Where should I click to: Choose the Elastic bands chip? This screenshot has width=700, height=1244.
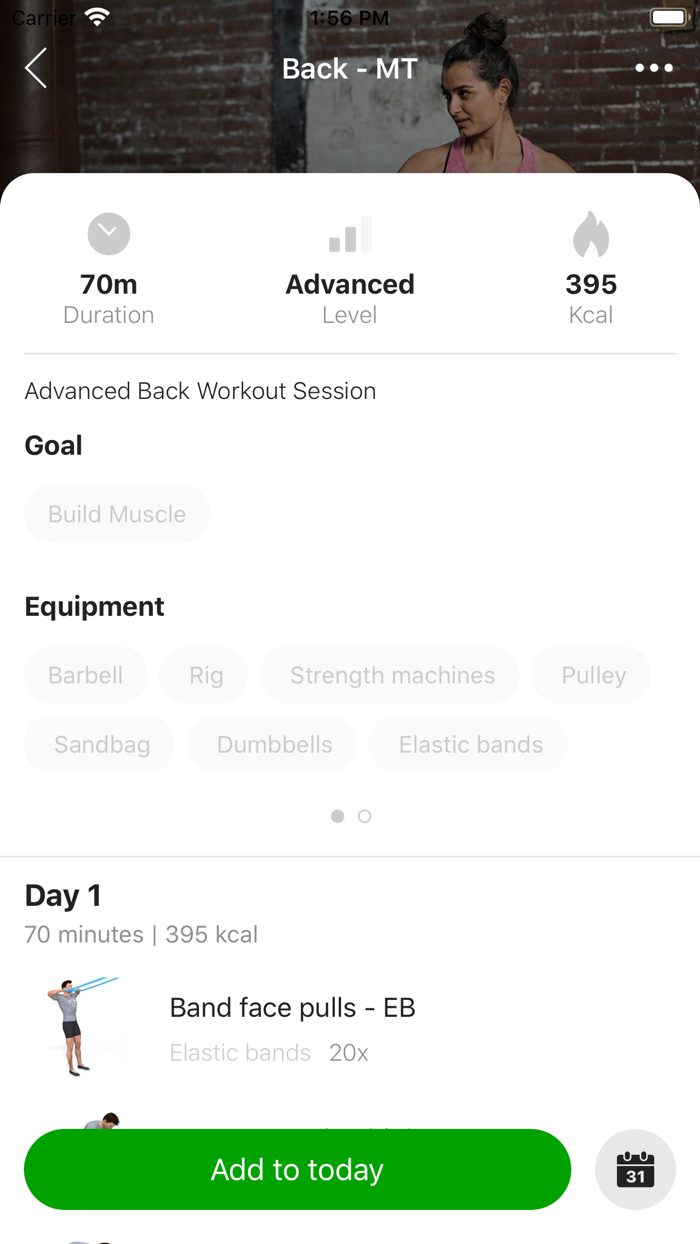point(470,745)
